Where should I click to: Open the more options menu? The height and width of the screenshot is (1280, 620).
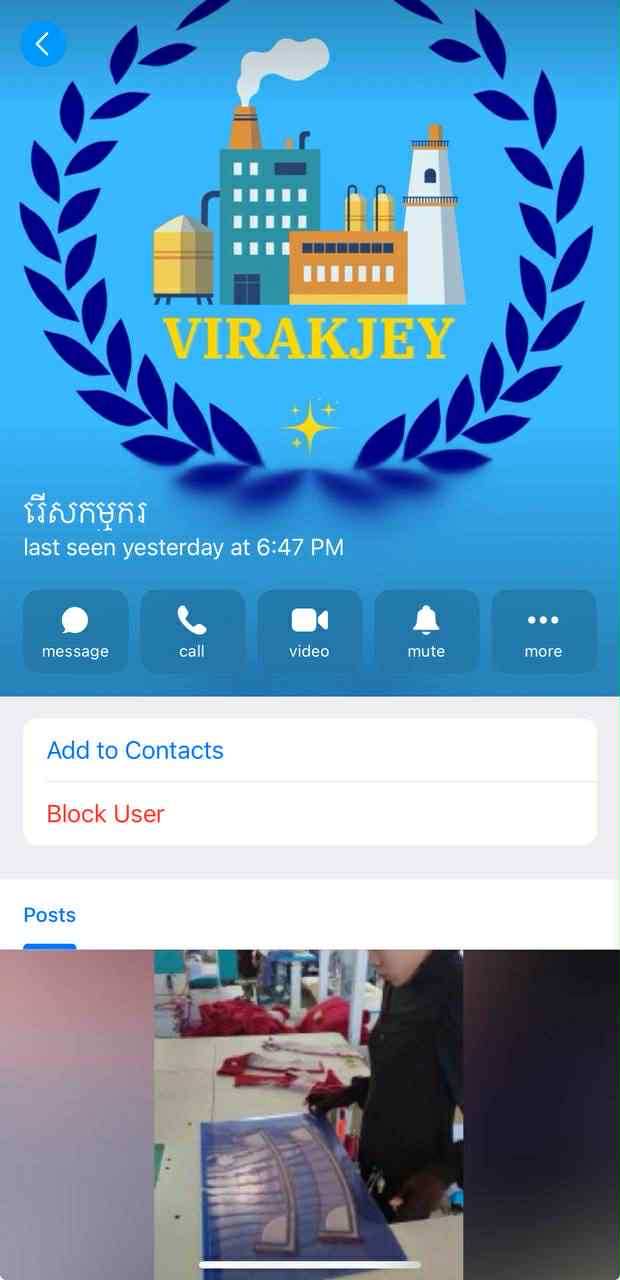[x=543, y=632]
